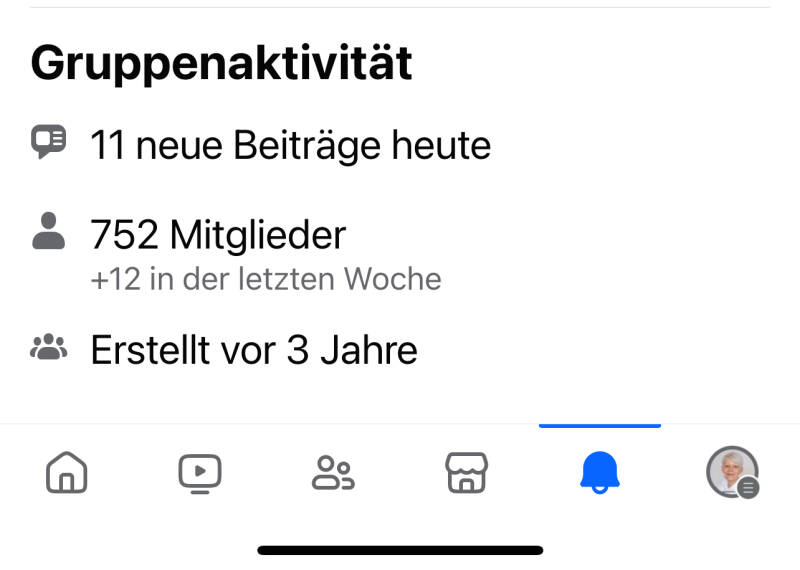Switch to the Video tab
Viewport: 800px width, 570px height.
[x=200, y=472]
